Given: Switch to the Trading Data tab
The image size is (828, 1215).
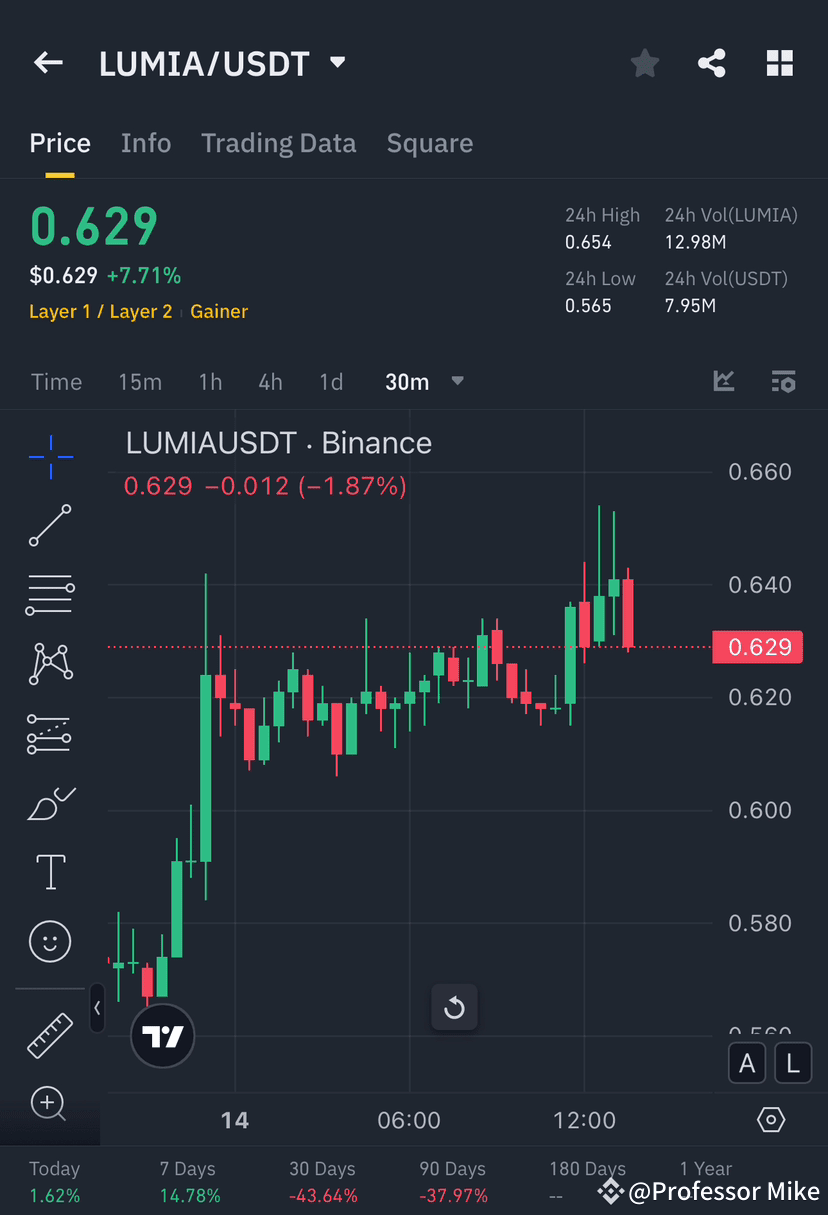Looking at the screenshot, I should pos(278,143).
